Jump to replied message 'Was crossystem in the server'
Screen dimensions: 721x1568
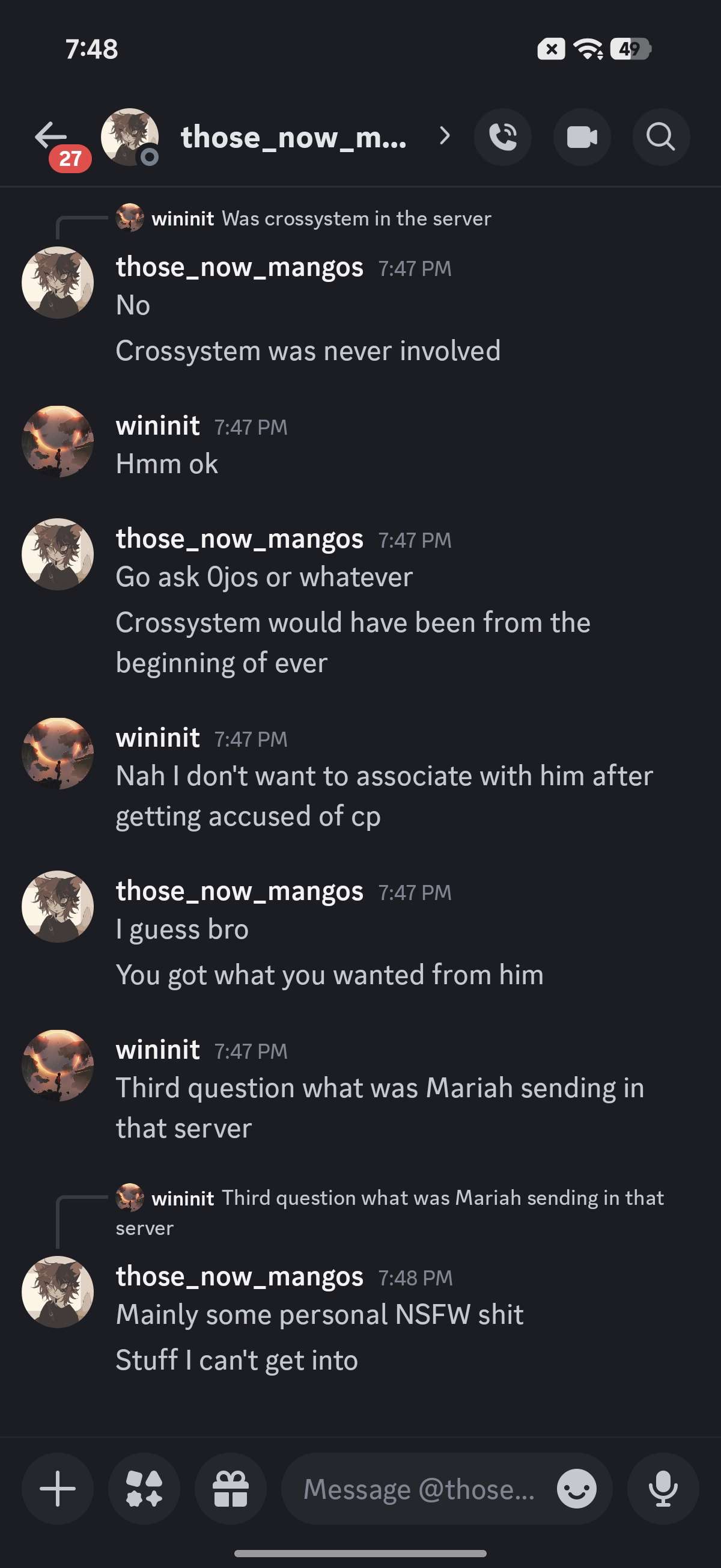(x=303, y=218)
